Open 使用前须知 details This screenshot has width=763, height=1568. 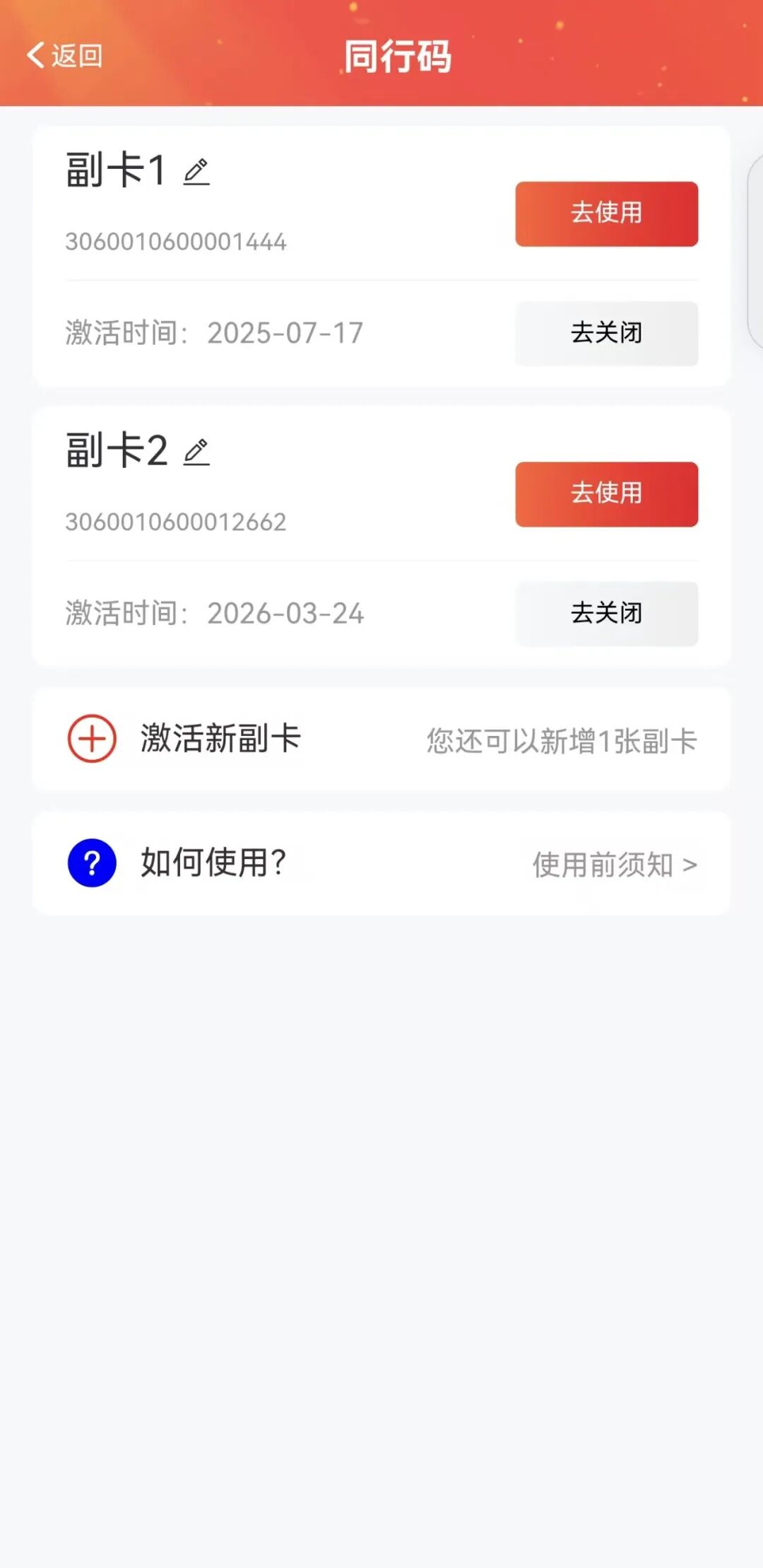tap(601, 865)
